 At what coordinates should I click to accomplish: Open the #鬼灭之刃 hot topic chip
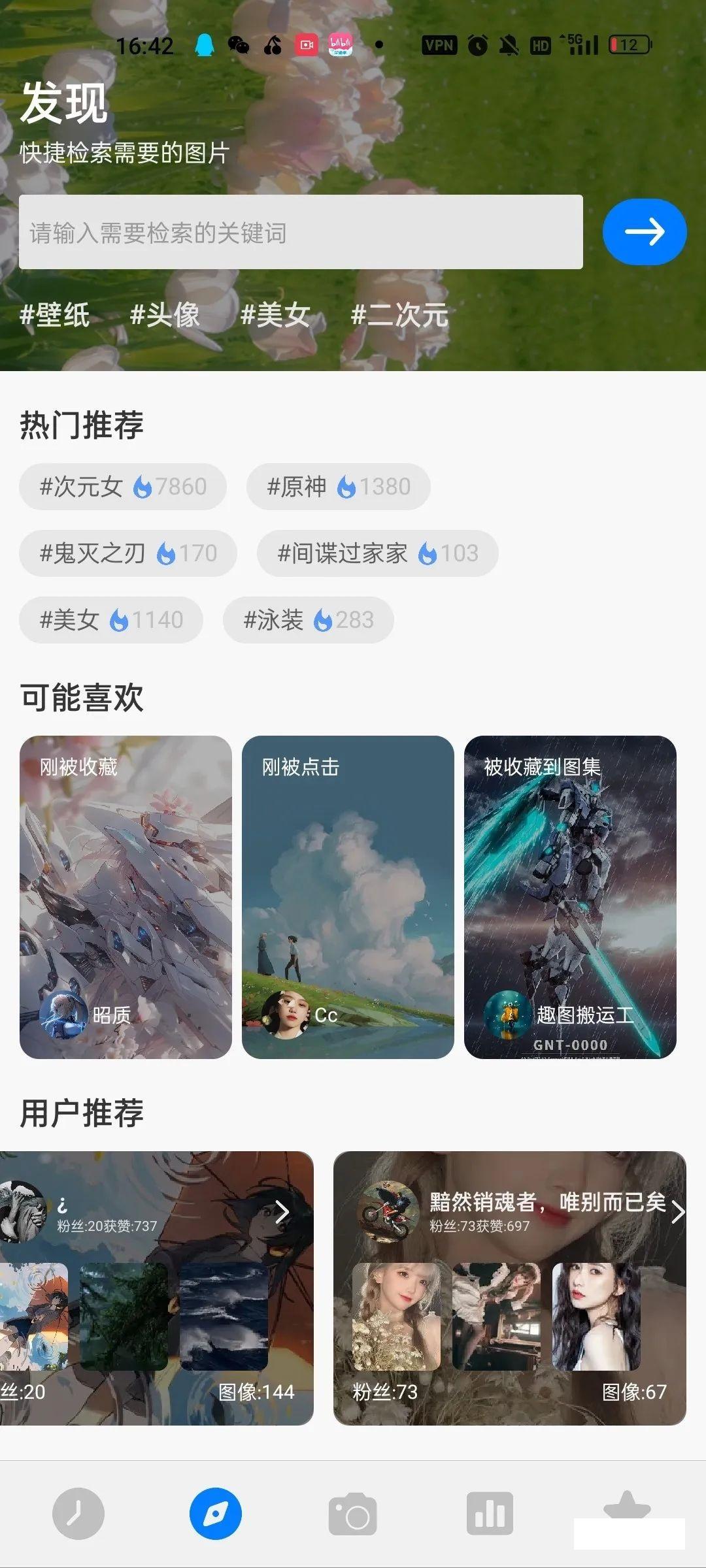coord(127,553)
